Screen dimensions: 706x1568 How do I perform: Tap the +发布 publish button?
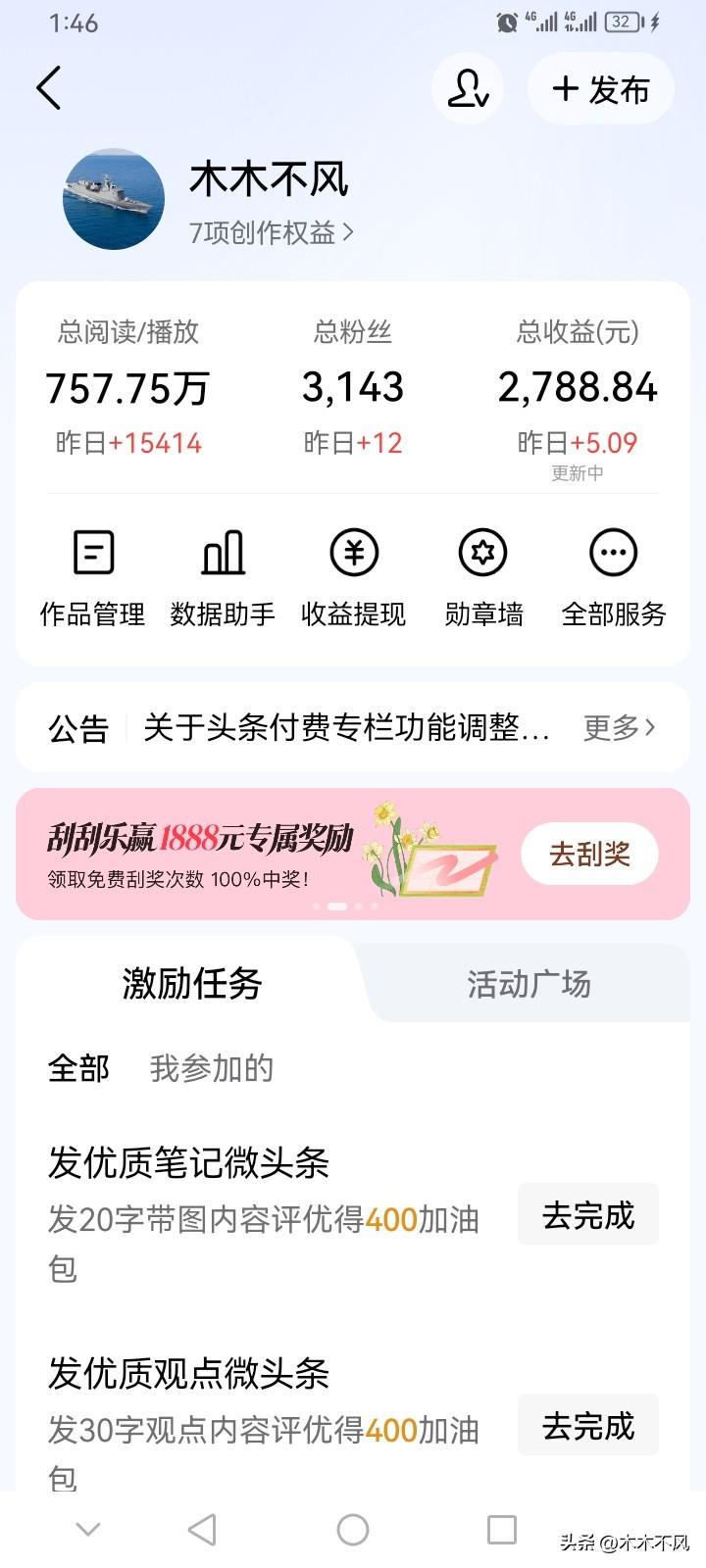[x=600, y=88]
